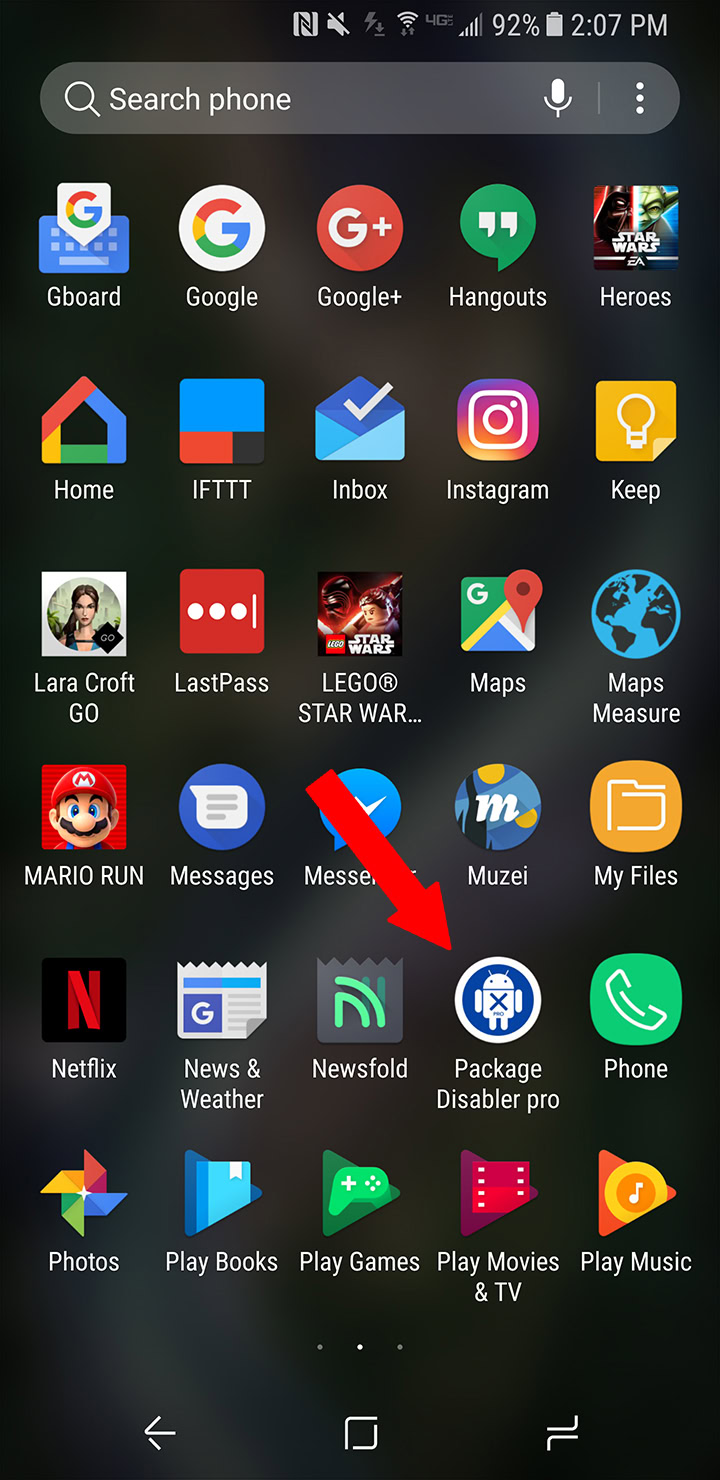The width and height of the screenshot is (720, 1480).
Task: Launch Play Music
Action: (x=635, y=1193)
